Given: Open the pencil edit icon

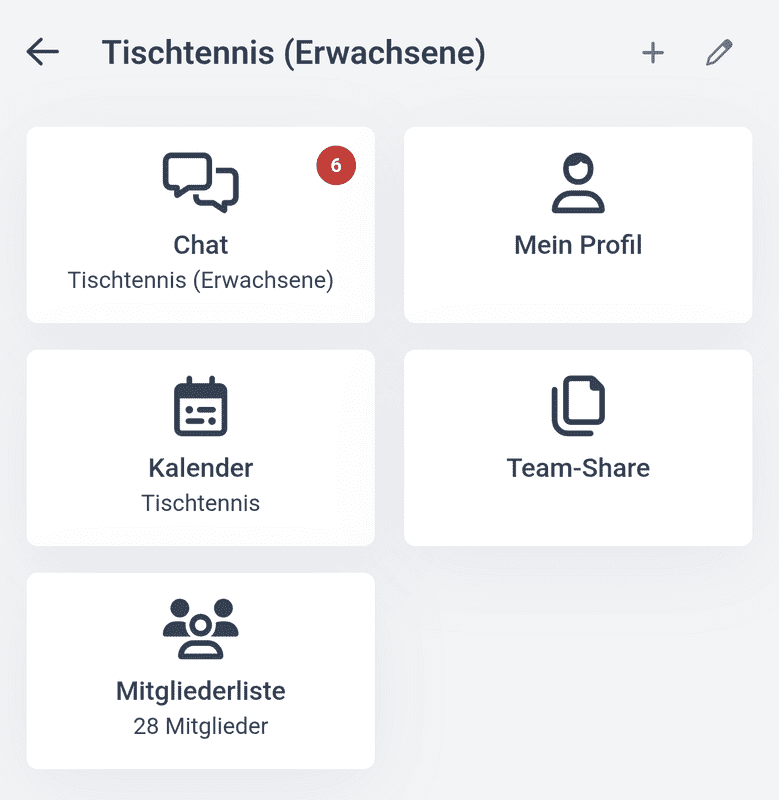Looking at the screenshot, I should click(x=719, y=53).
